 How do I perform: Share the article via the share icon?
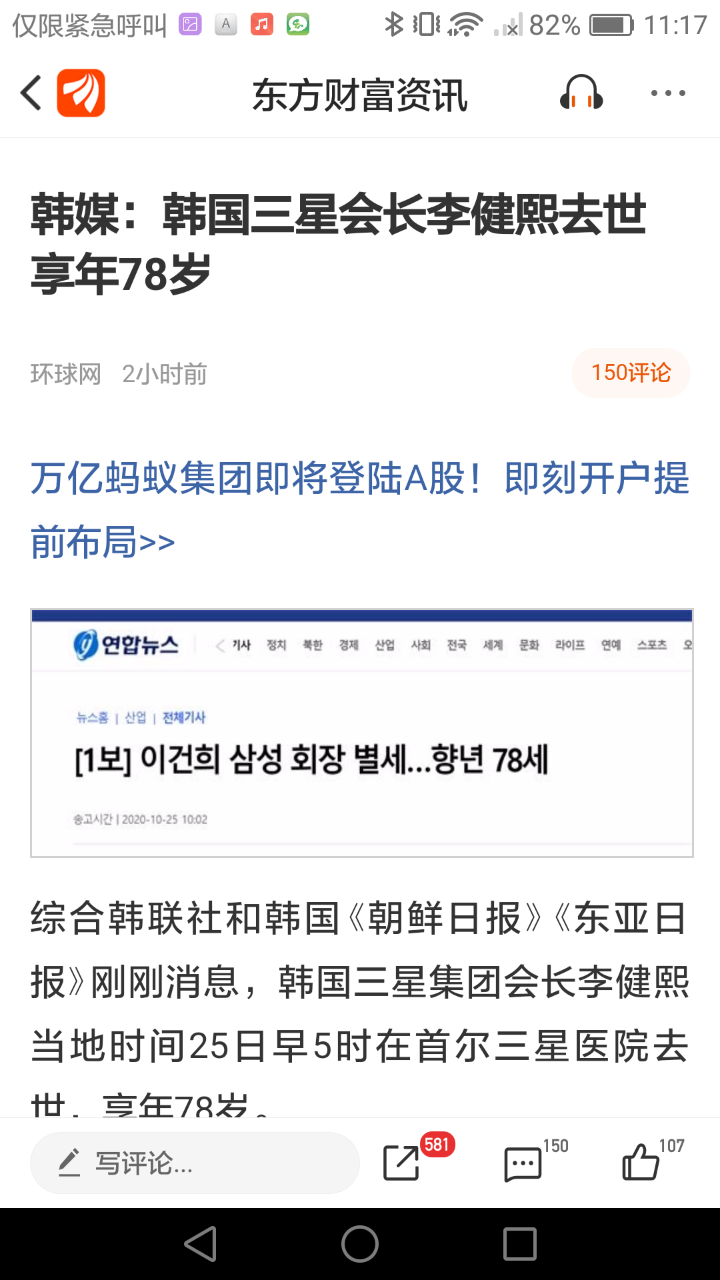click(x=403, y=1163)
